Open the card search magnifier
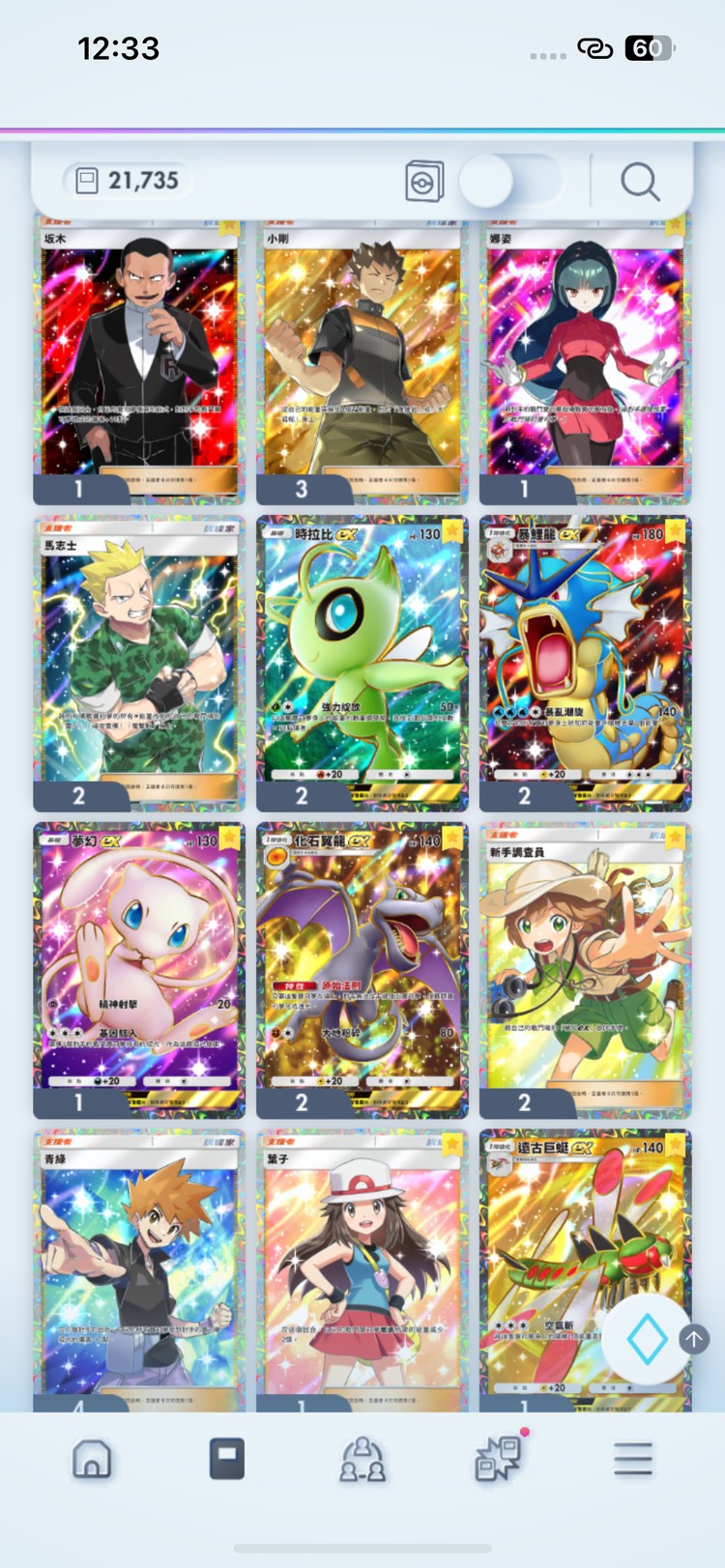Viewport: 725px width, 1568px height. 639,181
